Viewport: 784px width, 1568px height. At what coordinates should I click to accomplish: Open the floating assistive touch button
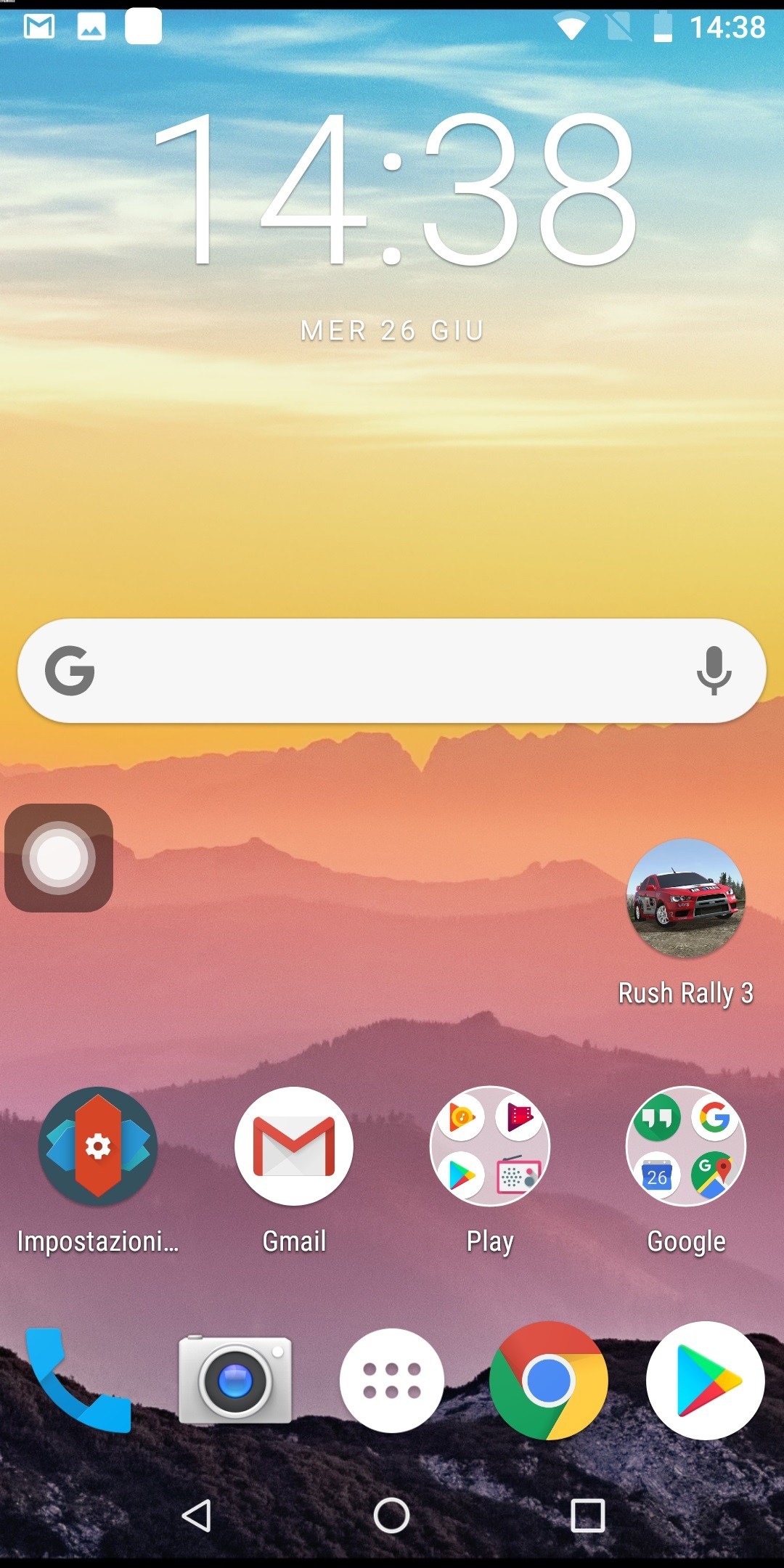pos(59,858)
